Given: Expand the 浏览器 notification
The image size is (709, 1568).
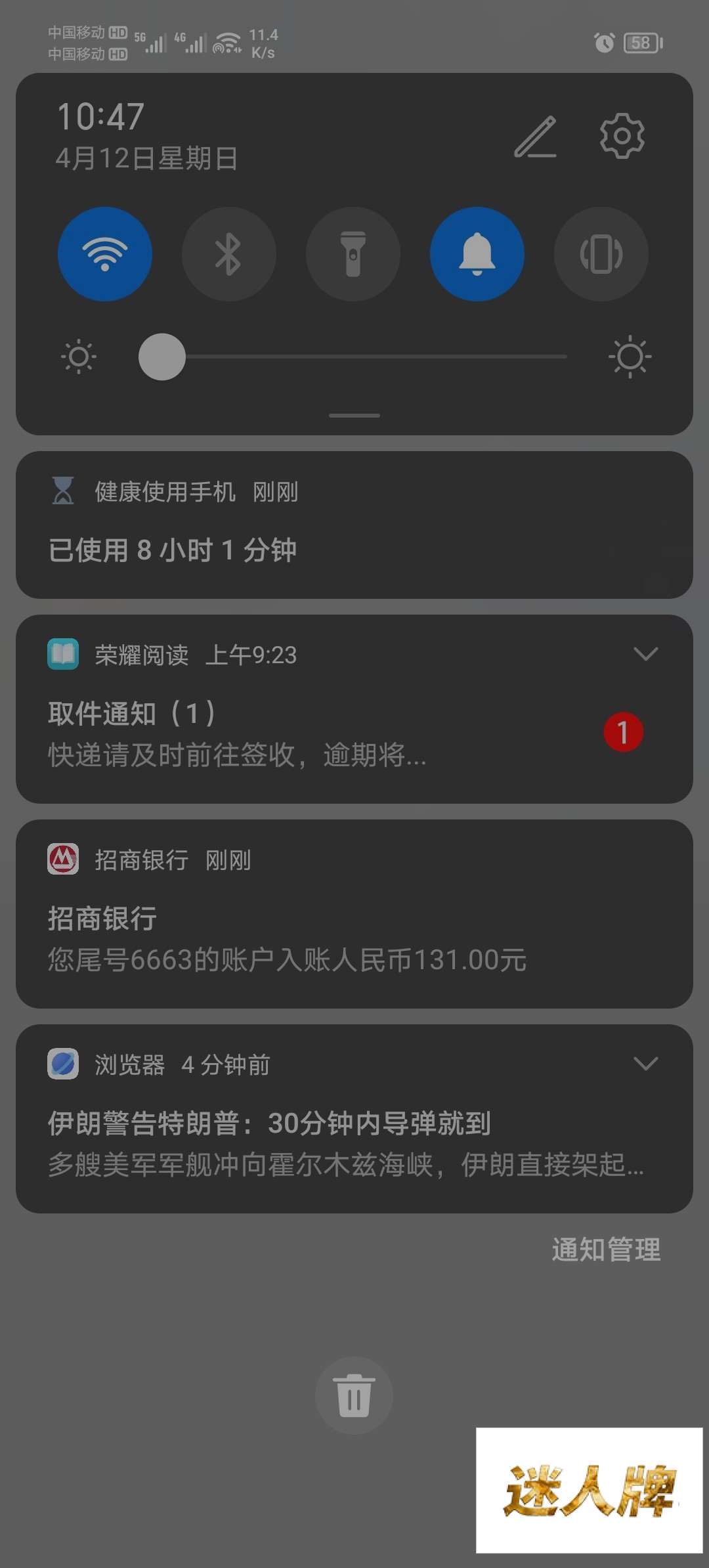Looking at the screenshot, I should click(x=645, y=1064).
